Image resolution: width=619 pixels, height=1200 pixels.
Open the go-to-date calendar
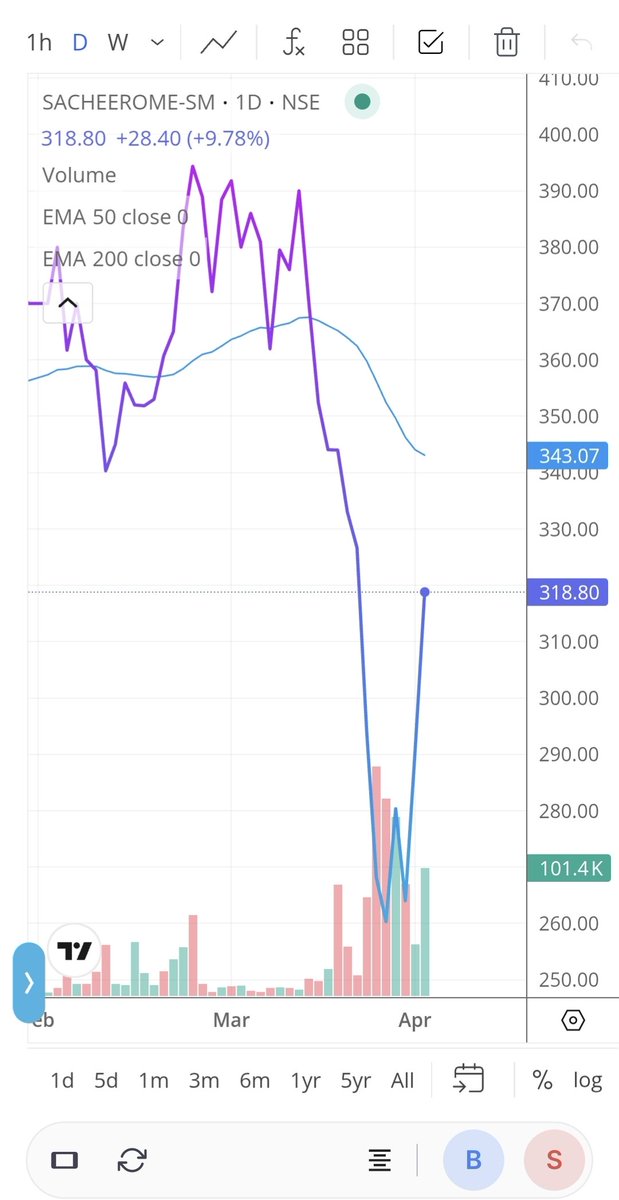(468, 1078)
